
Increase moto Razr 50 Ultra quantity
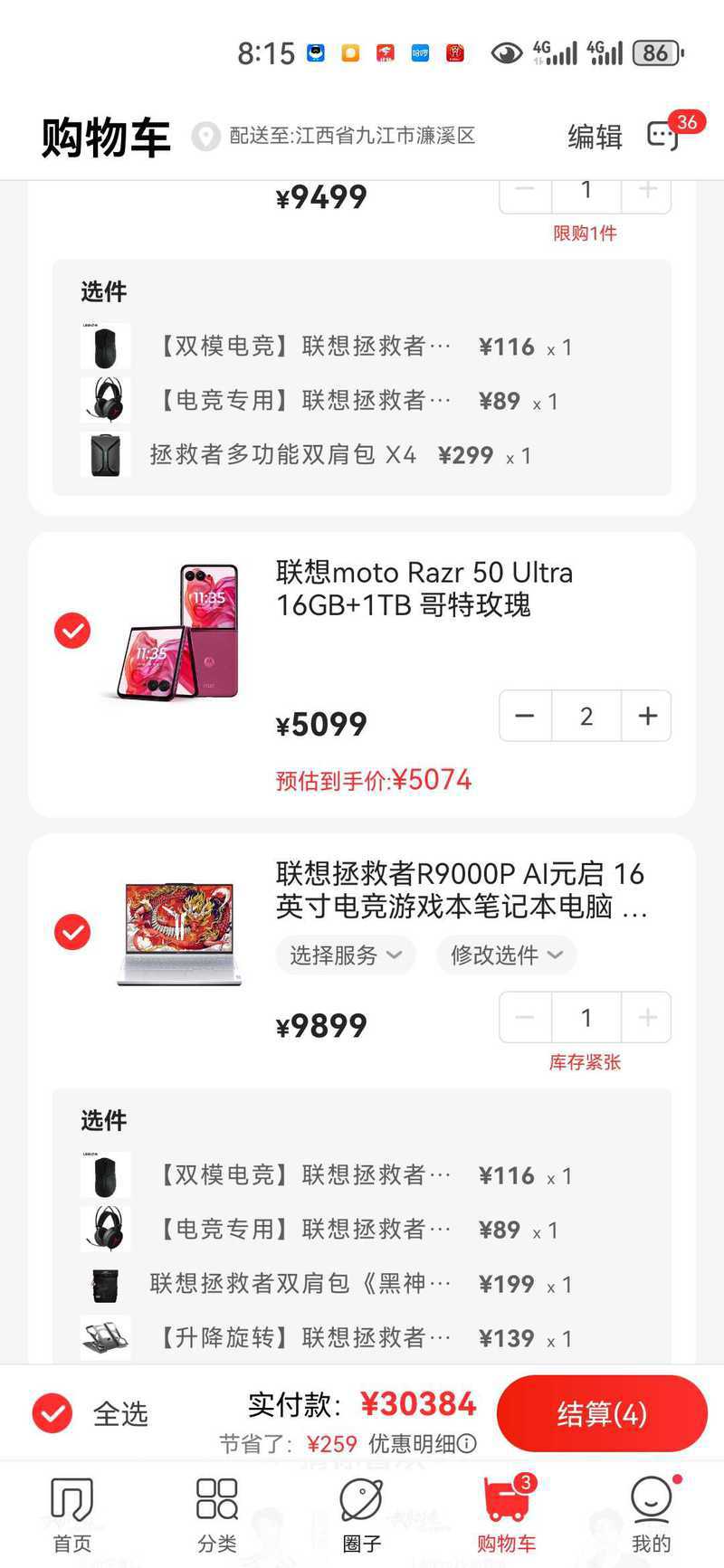pyautogui.click(x=647, y=716)
